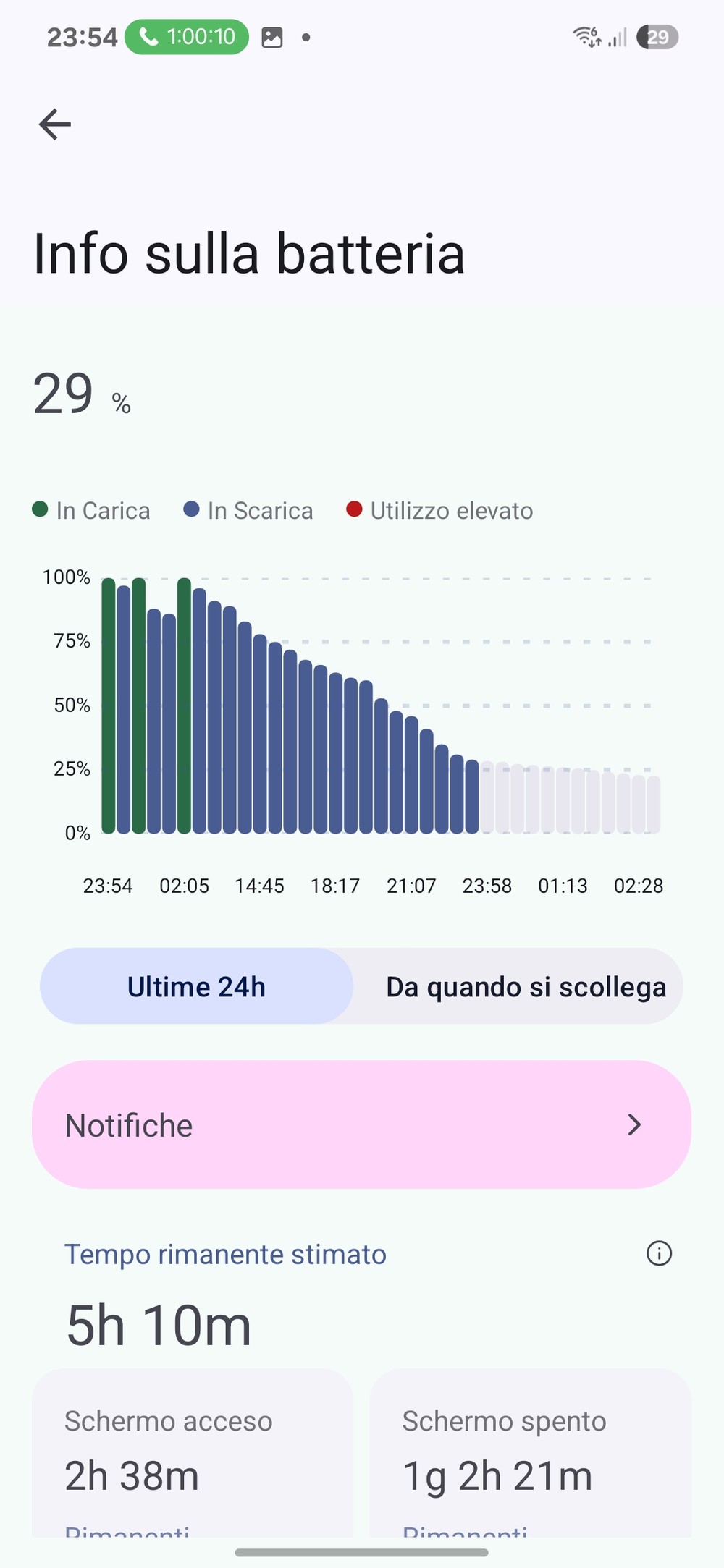Open the Notifiche row

[361, 1124]
